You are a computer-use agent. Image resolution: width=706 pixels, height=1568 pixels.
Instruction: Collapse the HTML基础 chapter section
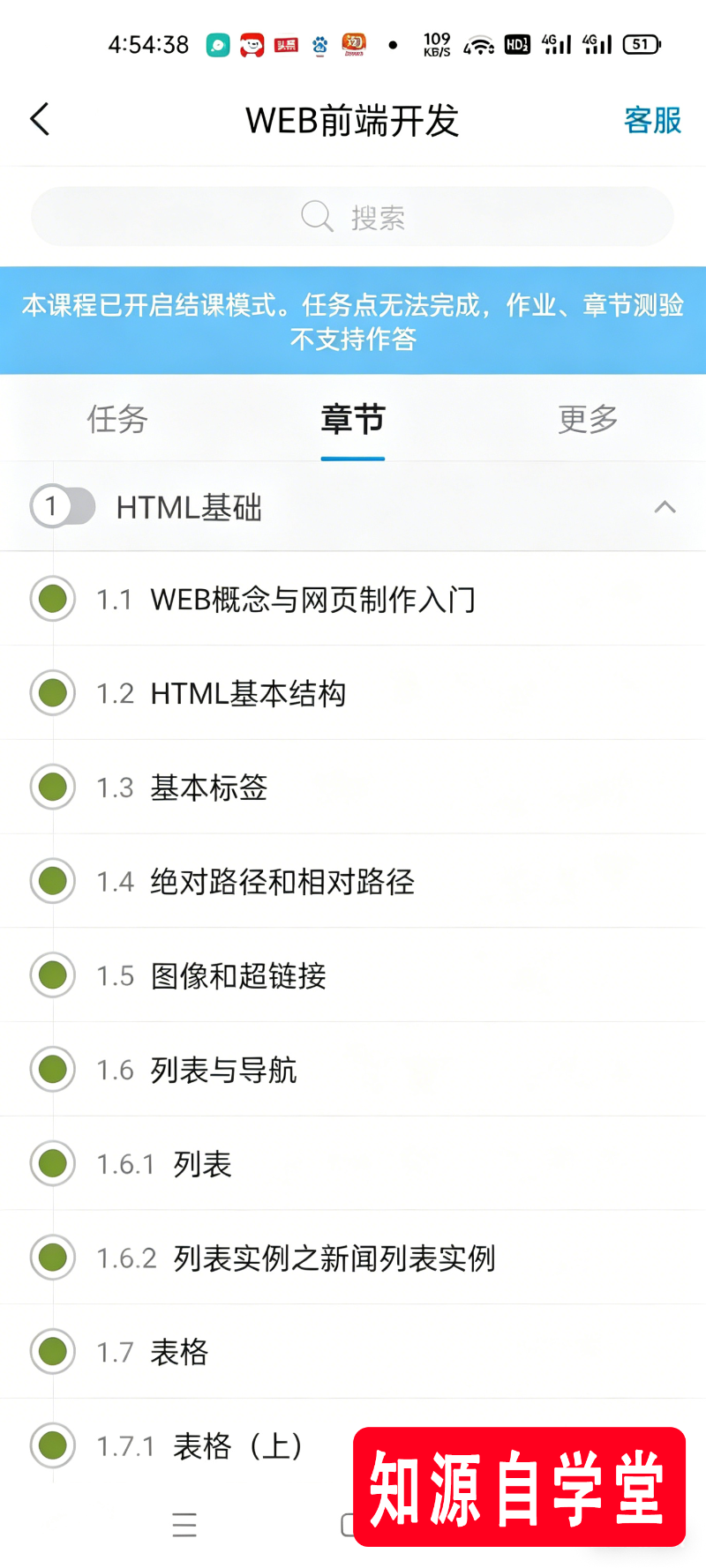click(x=665, y=507)
